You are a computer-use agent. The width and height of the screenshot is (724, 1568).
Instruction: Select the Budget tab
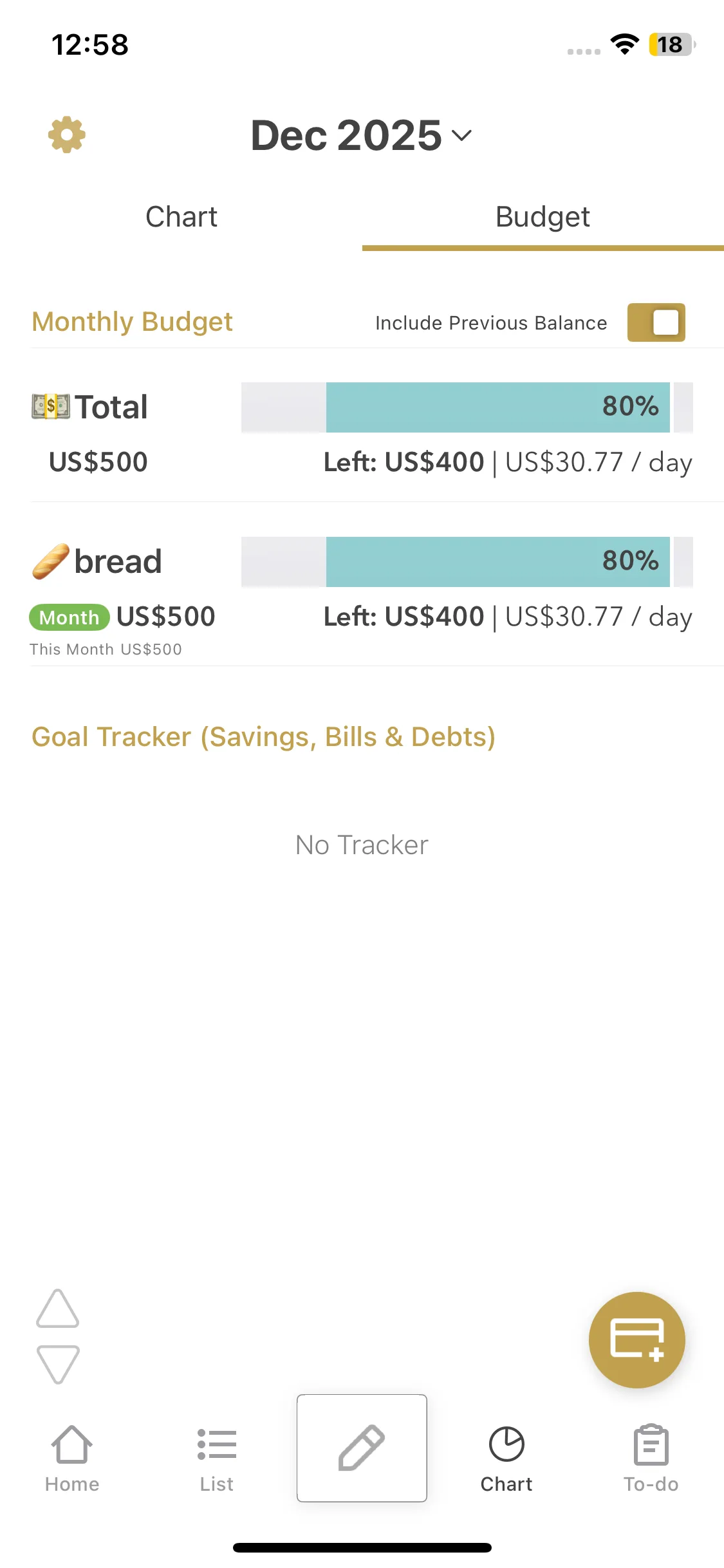point(543,217)
